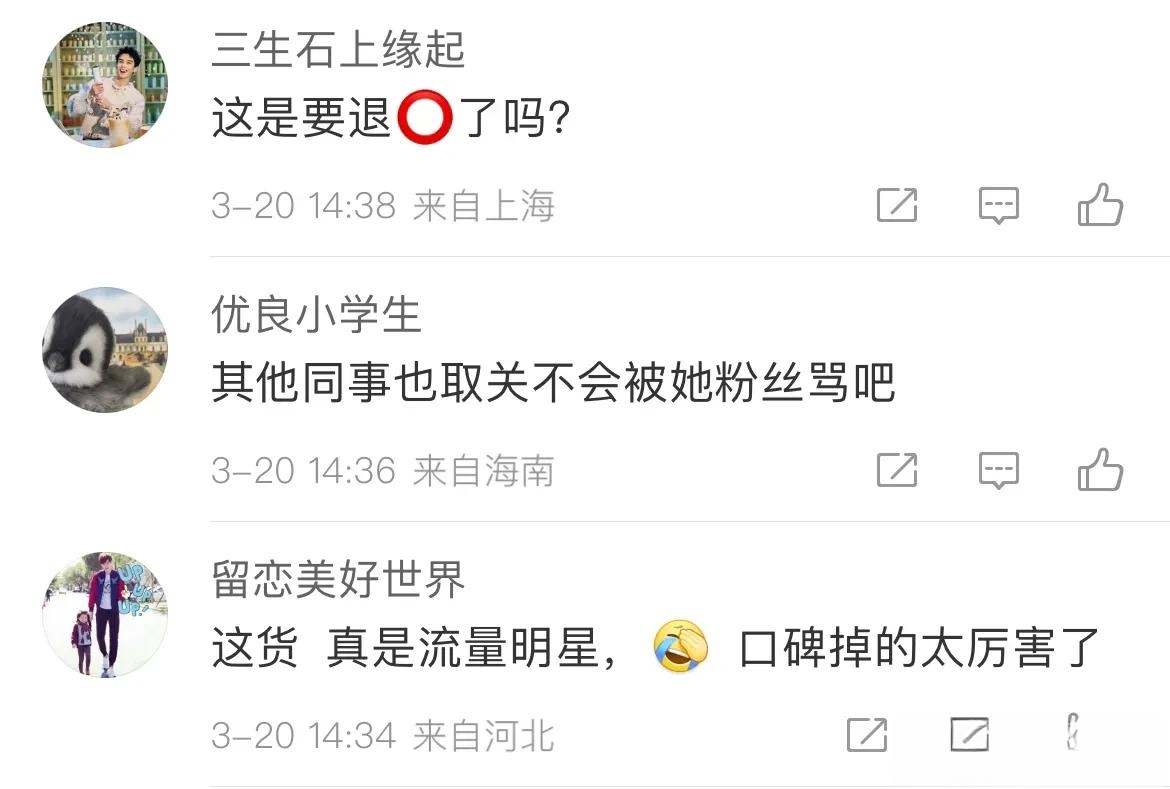Open the avatar of 留恋美好世界
Image resolution: width=1170 pixels, height=789 pixels.
105,613
